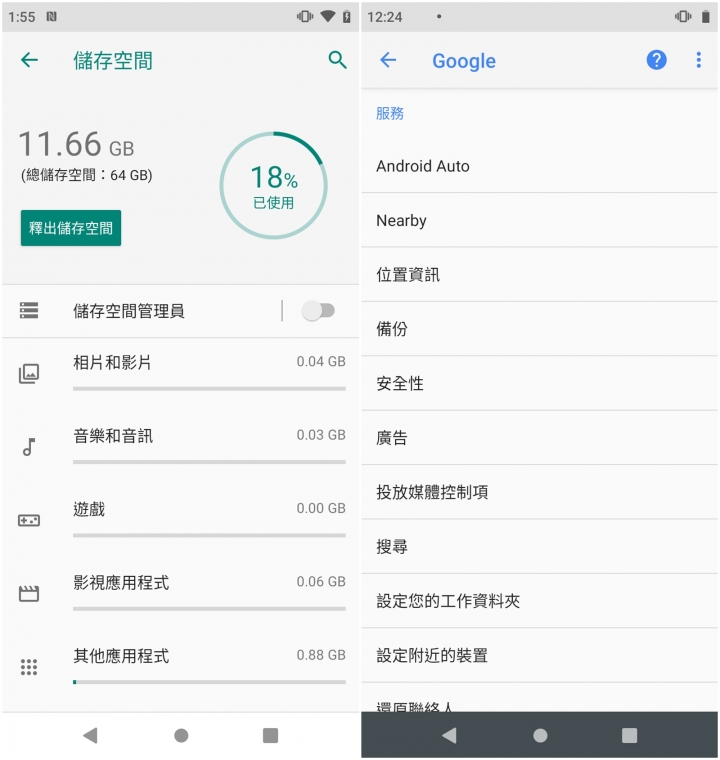Image resolution: width=720 pixels, height=760 pixels.
Task: Open the 備份 row
Action: (540, 329)
